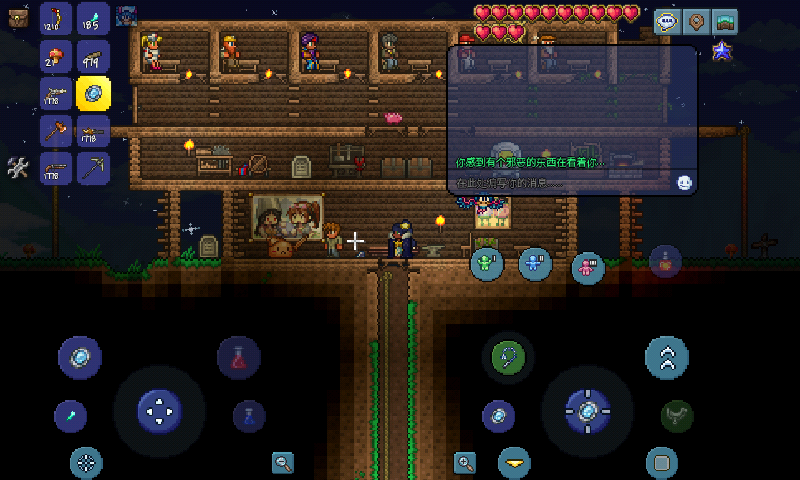Use the red healing potion button
Screen dimensions: 800x480
click(239, 358)
